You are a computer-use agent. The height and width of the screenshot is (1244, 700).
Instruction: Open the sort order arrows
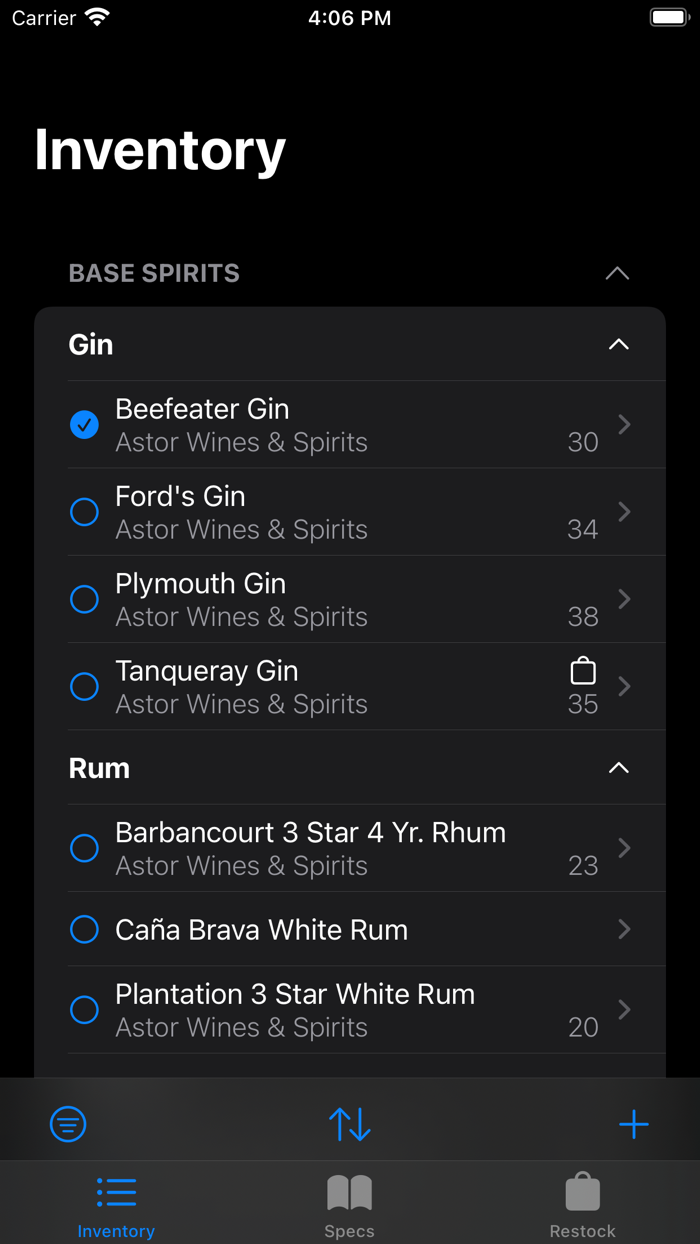pyautogui.click(x=350, y=1124)
